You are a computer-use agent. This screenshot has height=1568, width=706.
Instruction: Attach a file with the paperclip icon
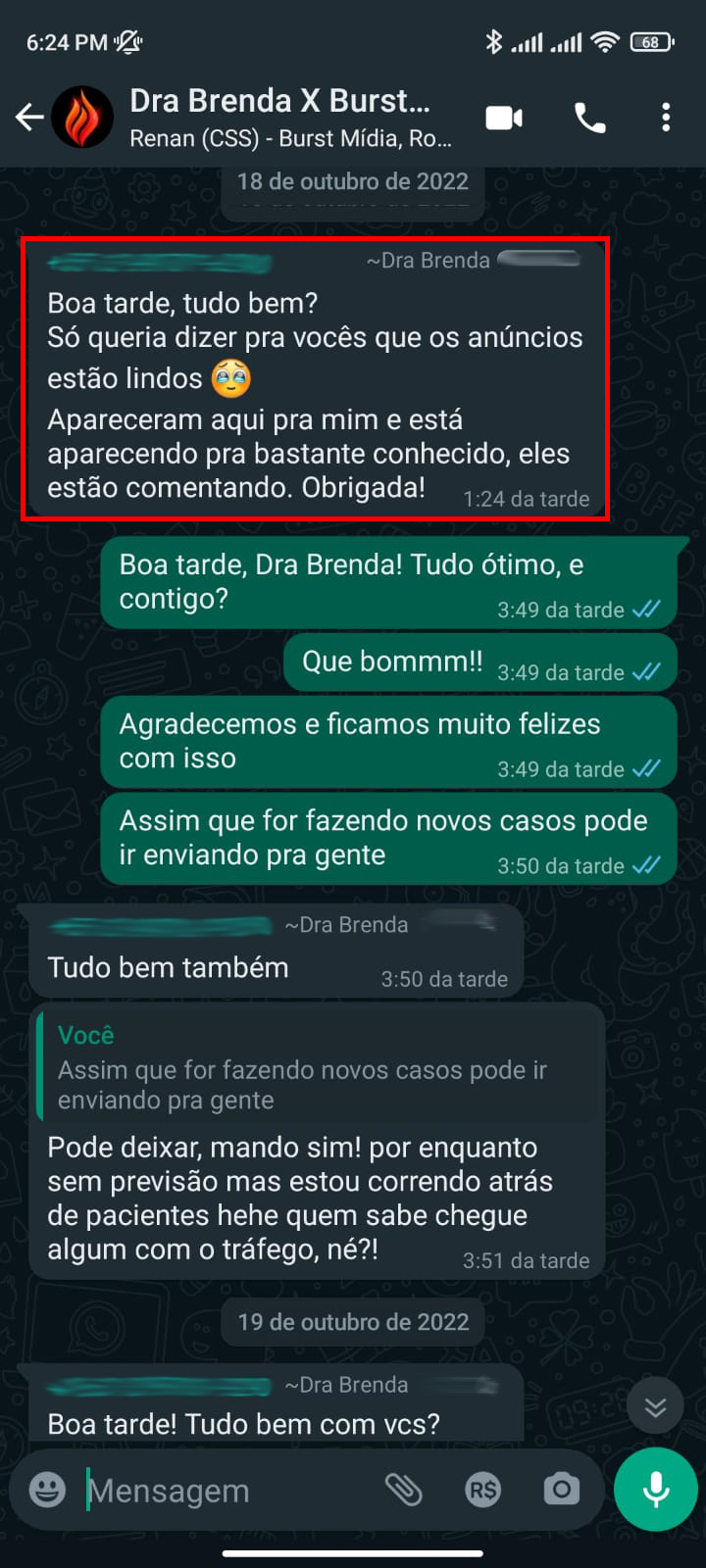[x=403, y=1490]
